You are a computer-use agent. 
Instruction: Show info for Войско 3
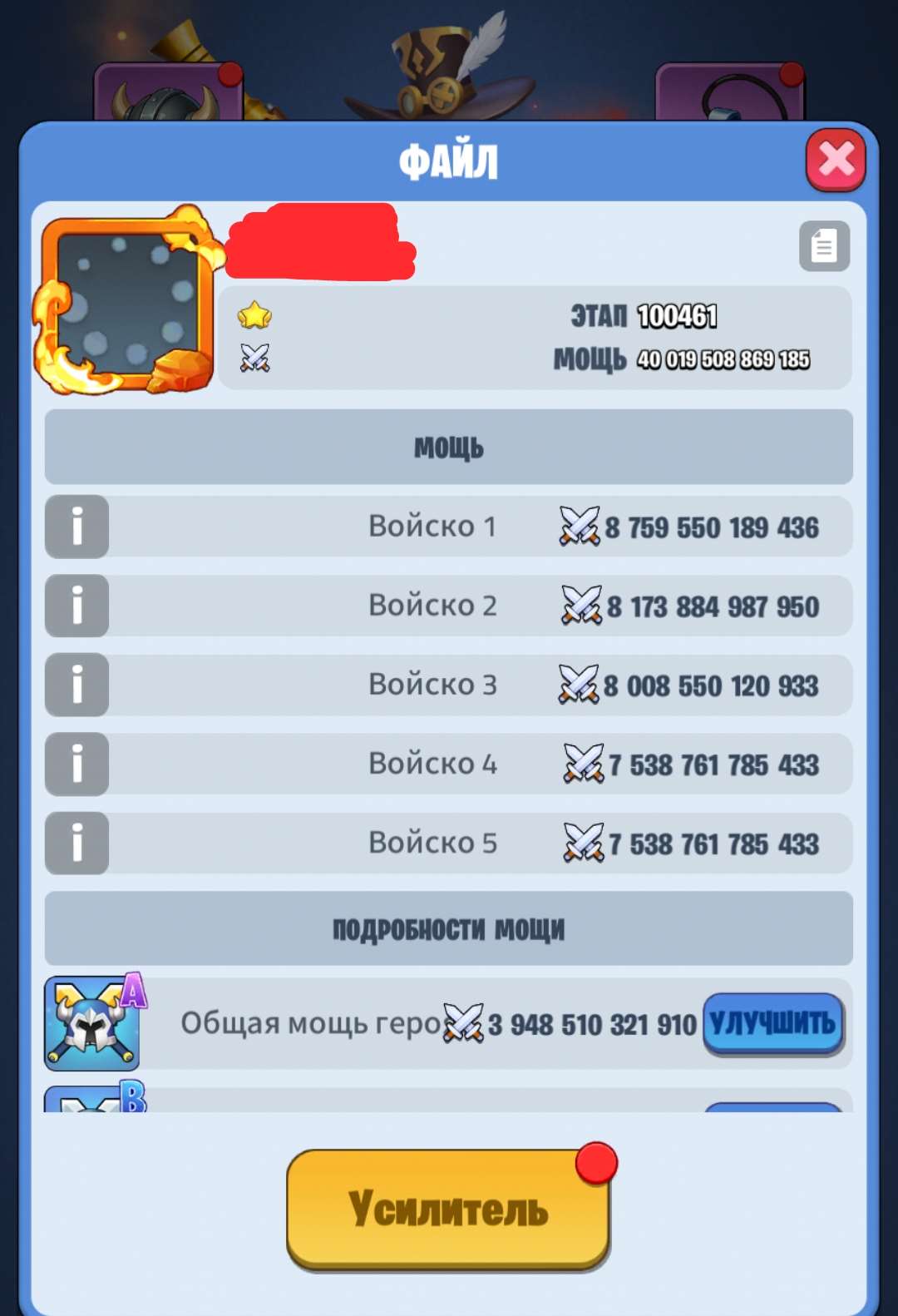[x=76, y=685]
